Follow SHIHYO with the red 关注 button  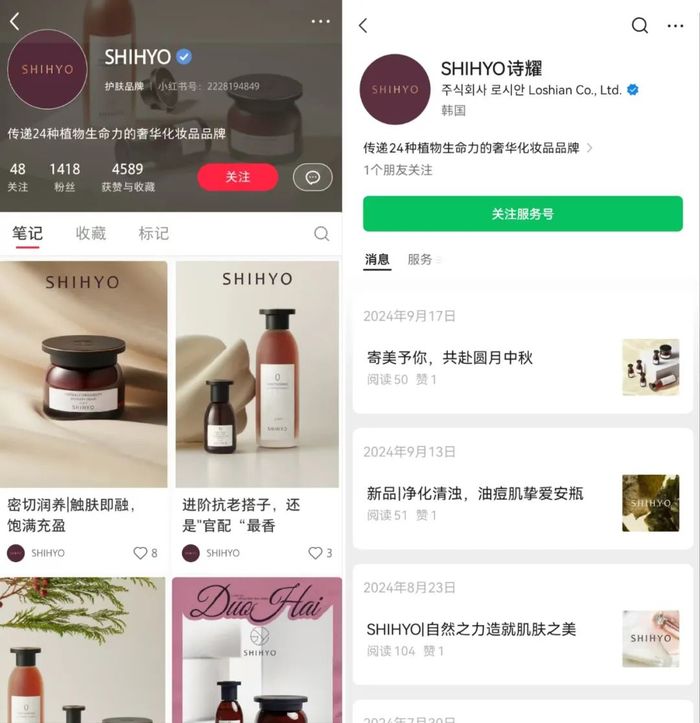point(237,177)
